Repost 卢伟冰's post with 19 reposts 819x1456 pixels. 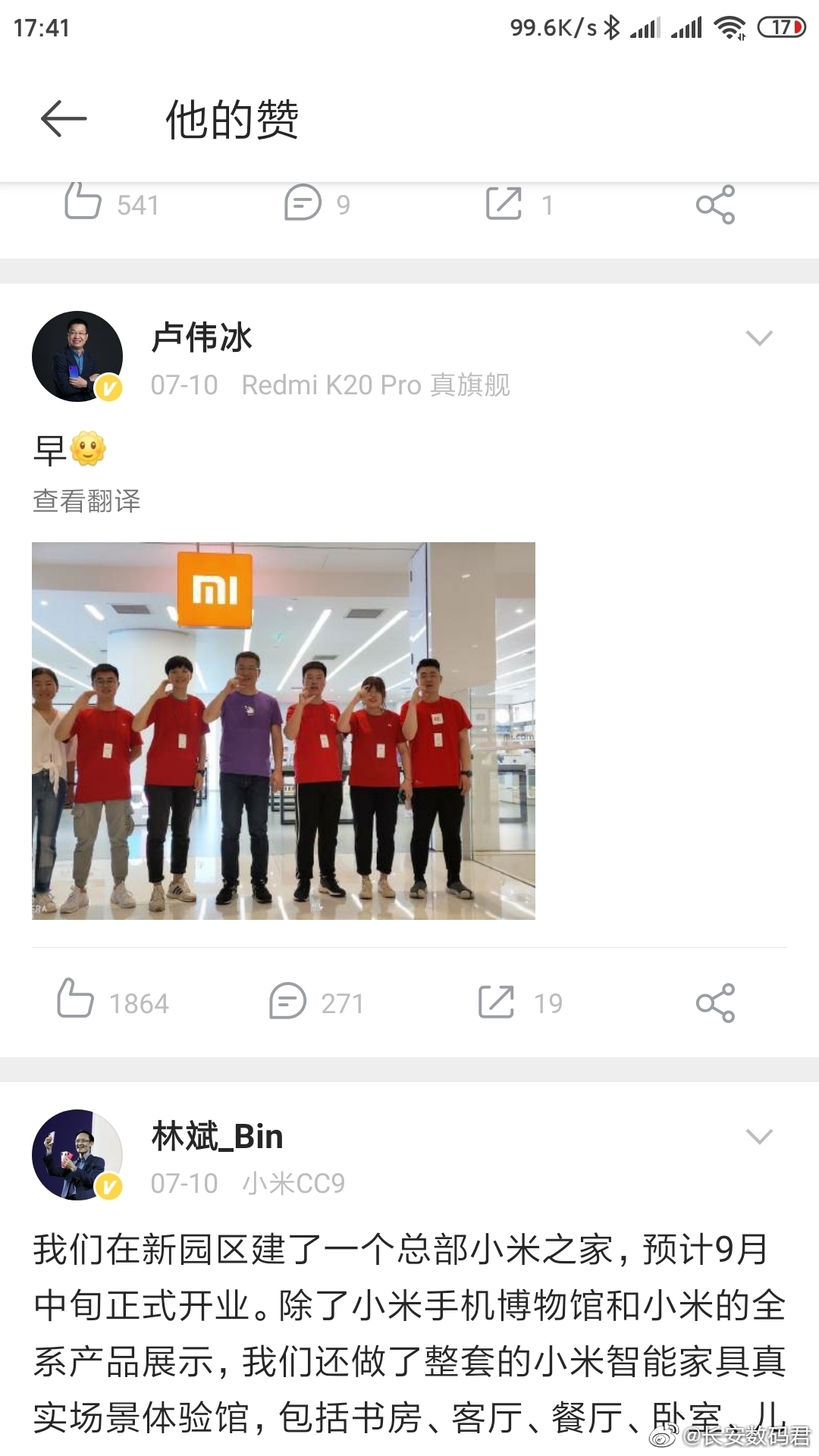point(497,1001)
